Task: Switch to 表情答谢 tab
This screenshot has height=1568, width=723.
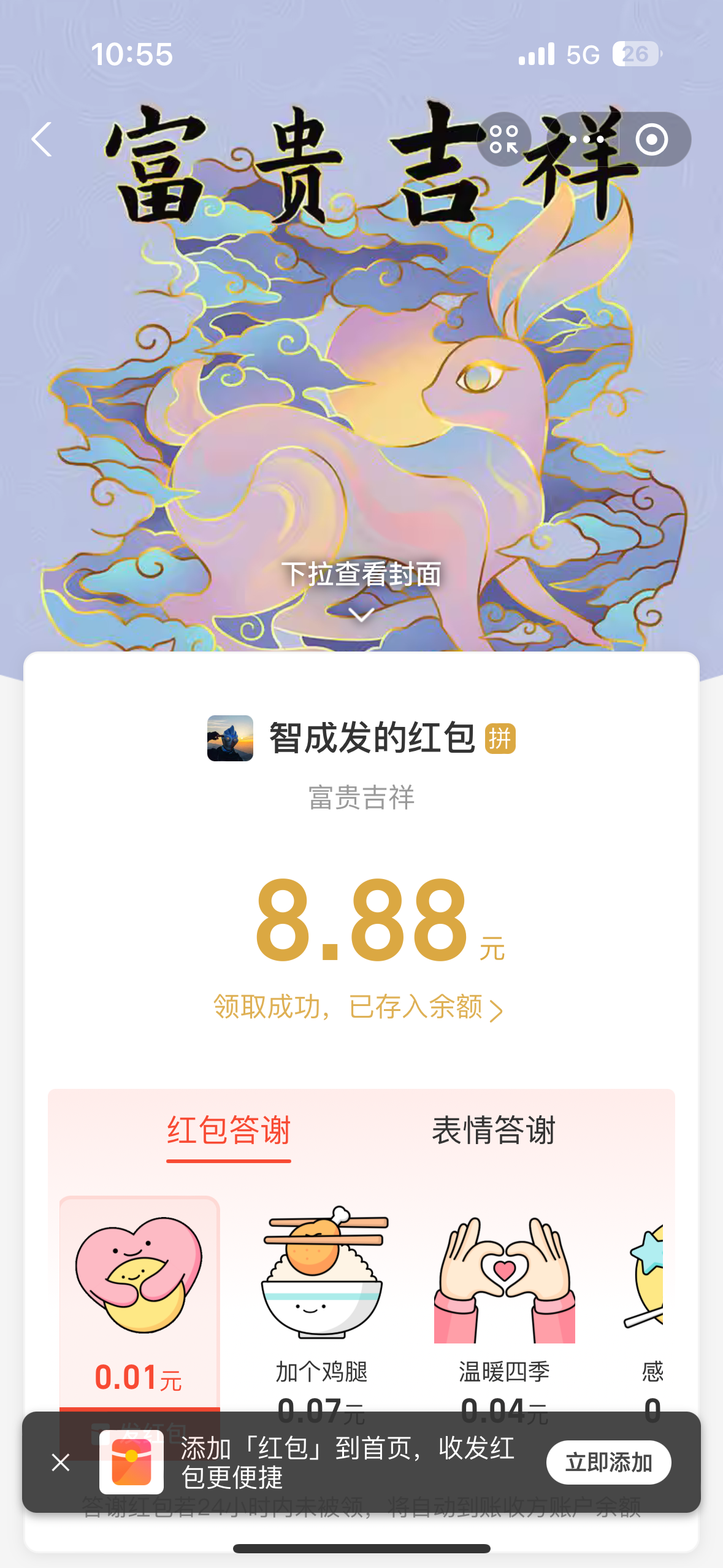Action: (494, 1131)
